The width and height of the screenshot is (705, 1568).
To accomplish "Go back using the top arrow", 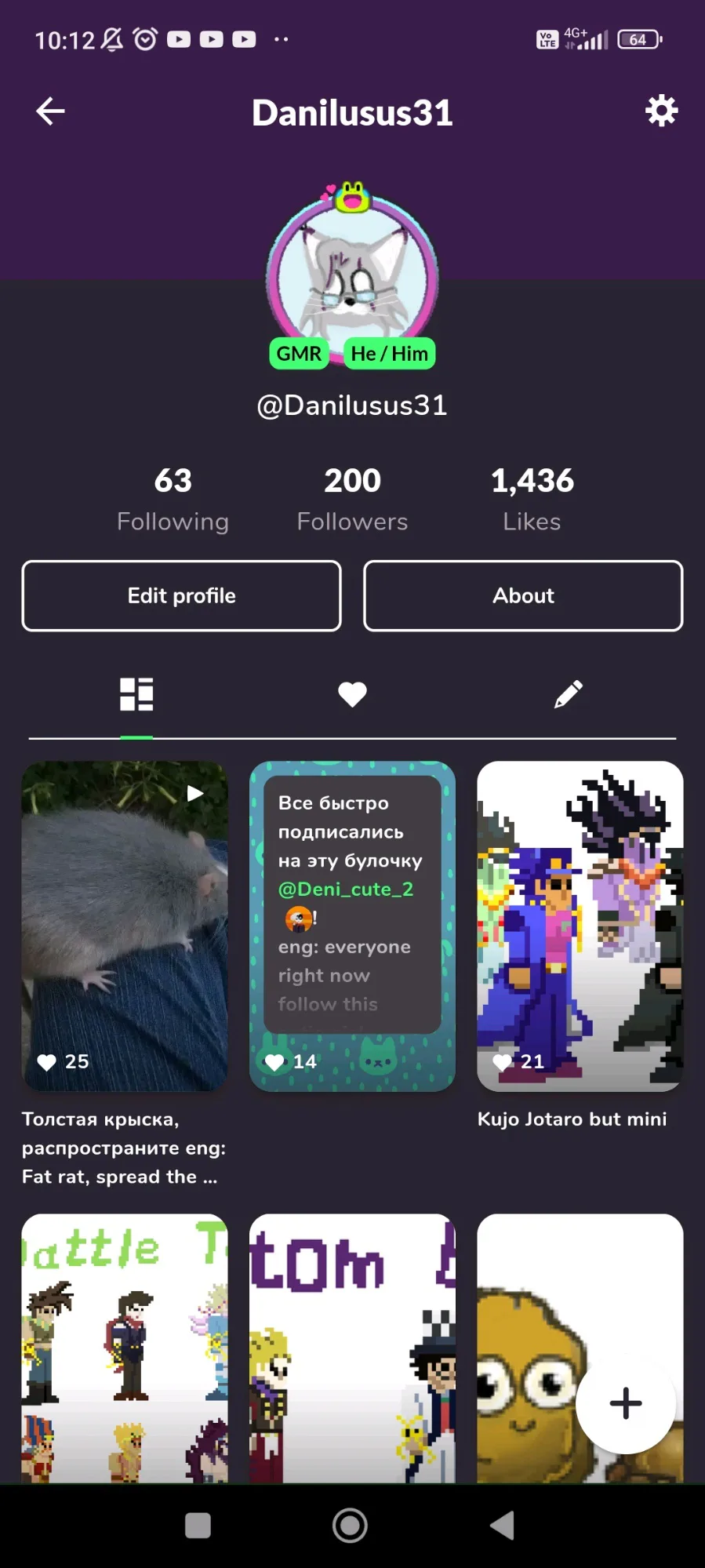I will click(x=50, y=111).
